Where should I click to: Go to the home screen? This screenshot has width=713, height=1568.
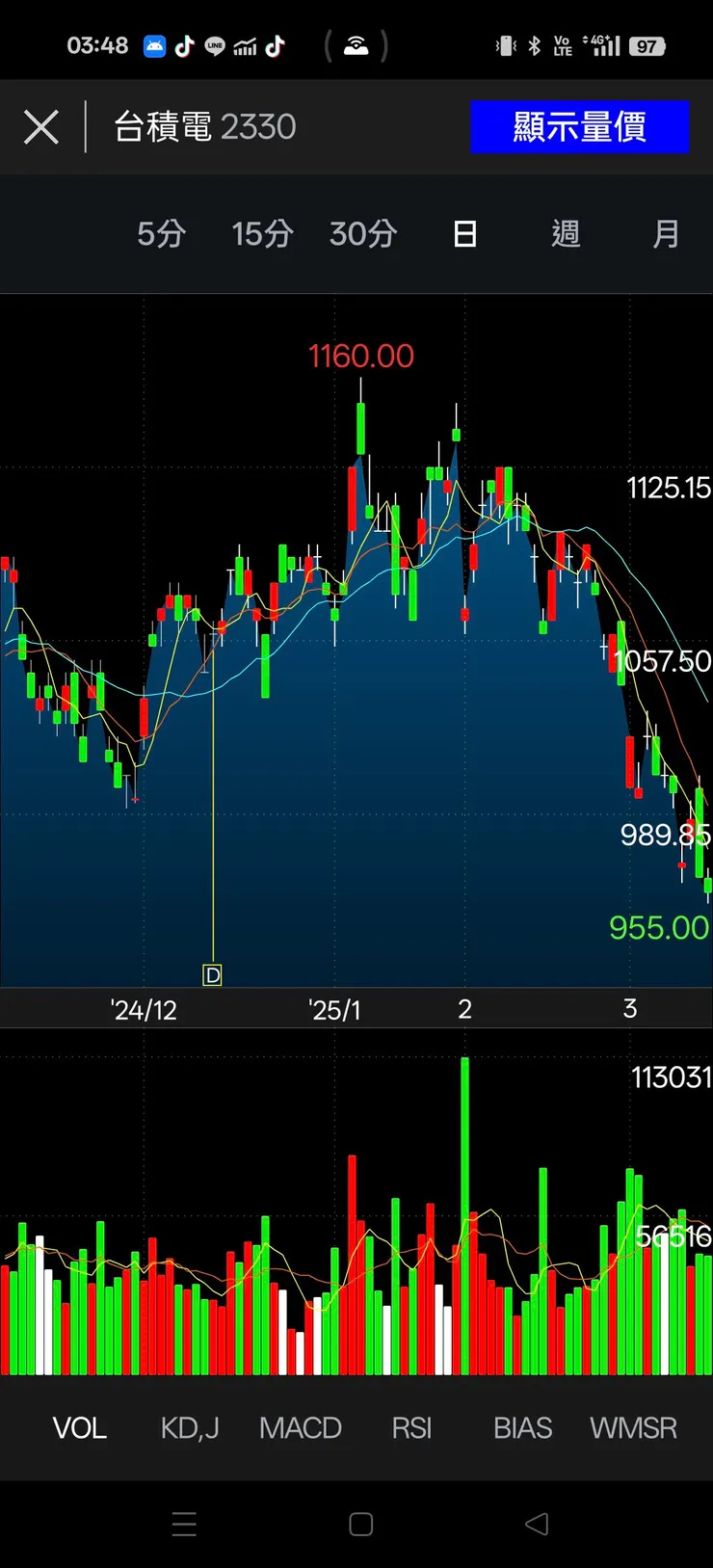(x=360, y=1524)
